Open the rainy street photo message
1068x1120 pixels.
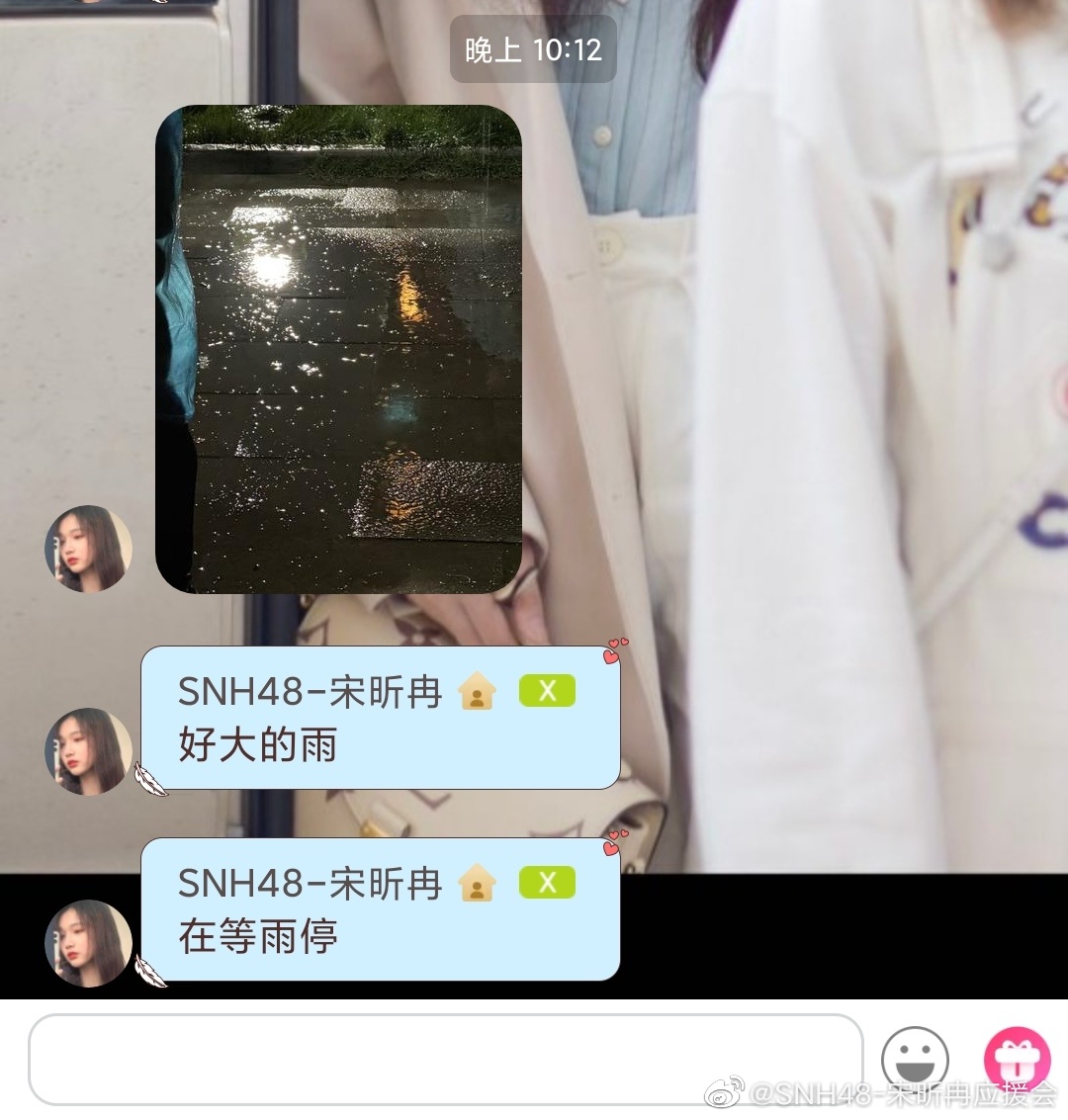click(x=338, y=349)
